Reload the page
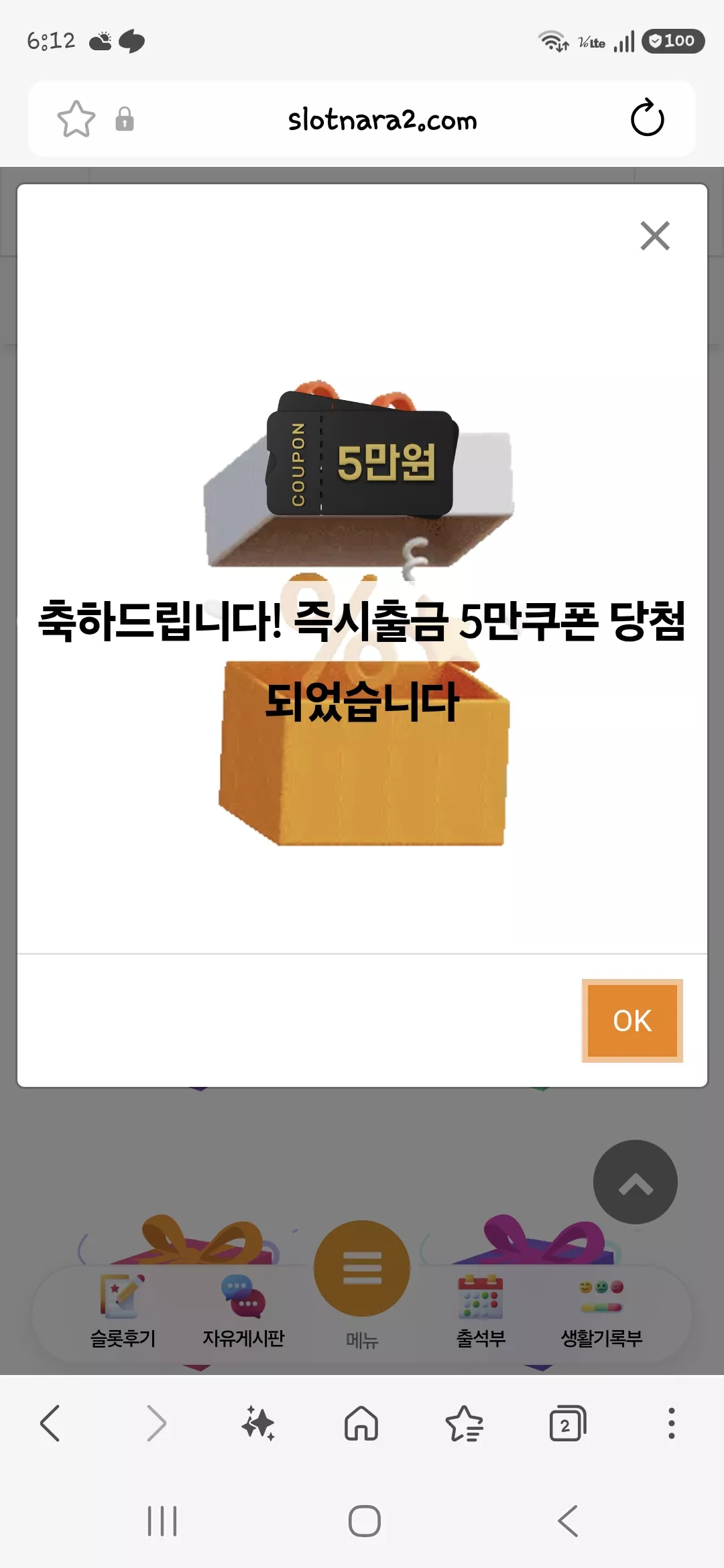The width and height of the screenshot is (724, 1568). coord(647,119)
